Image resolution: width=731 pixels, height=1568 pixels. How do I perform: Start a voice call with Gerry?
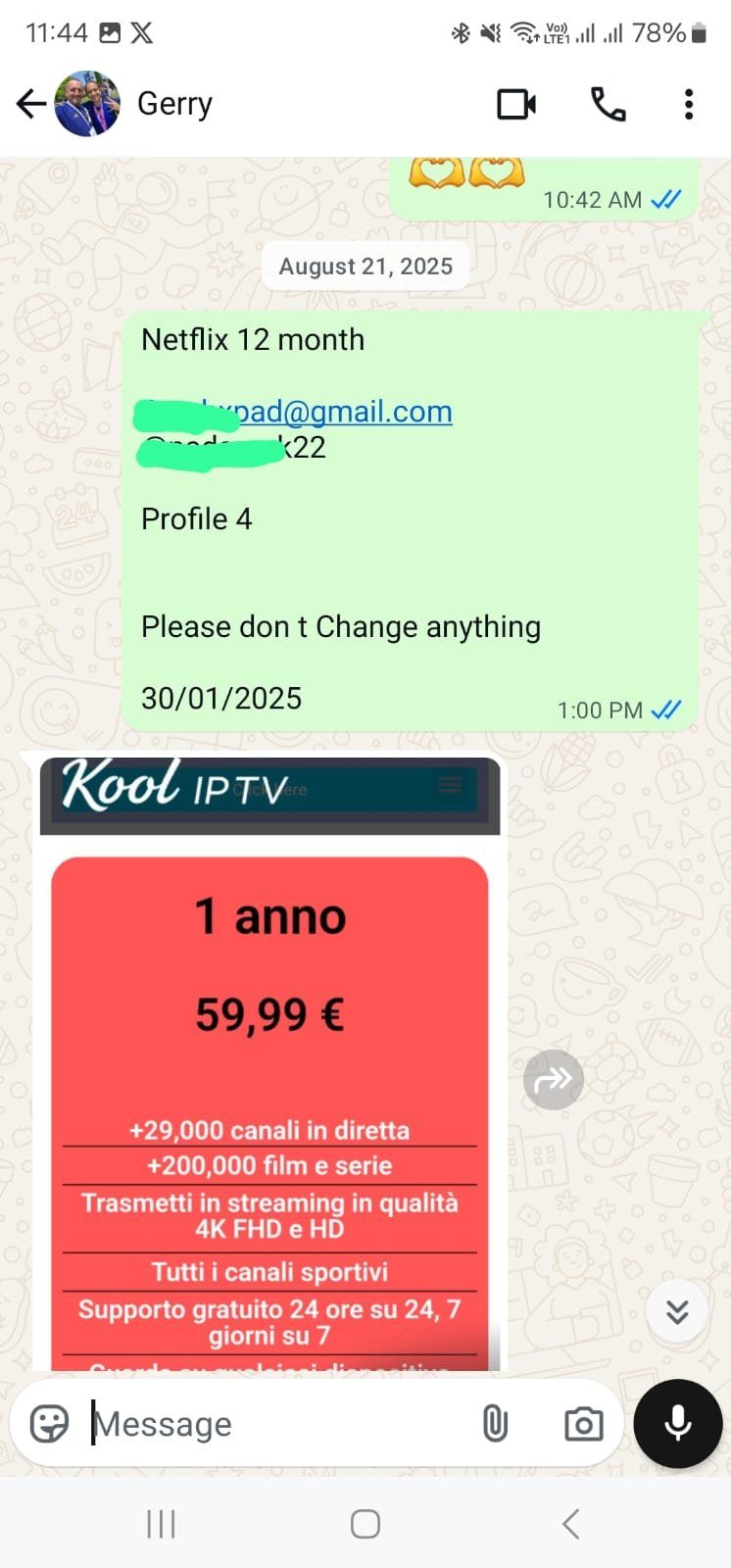tap(608, 104)
